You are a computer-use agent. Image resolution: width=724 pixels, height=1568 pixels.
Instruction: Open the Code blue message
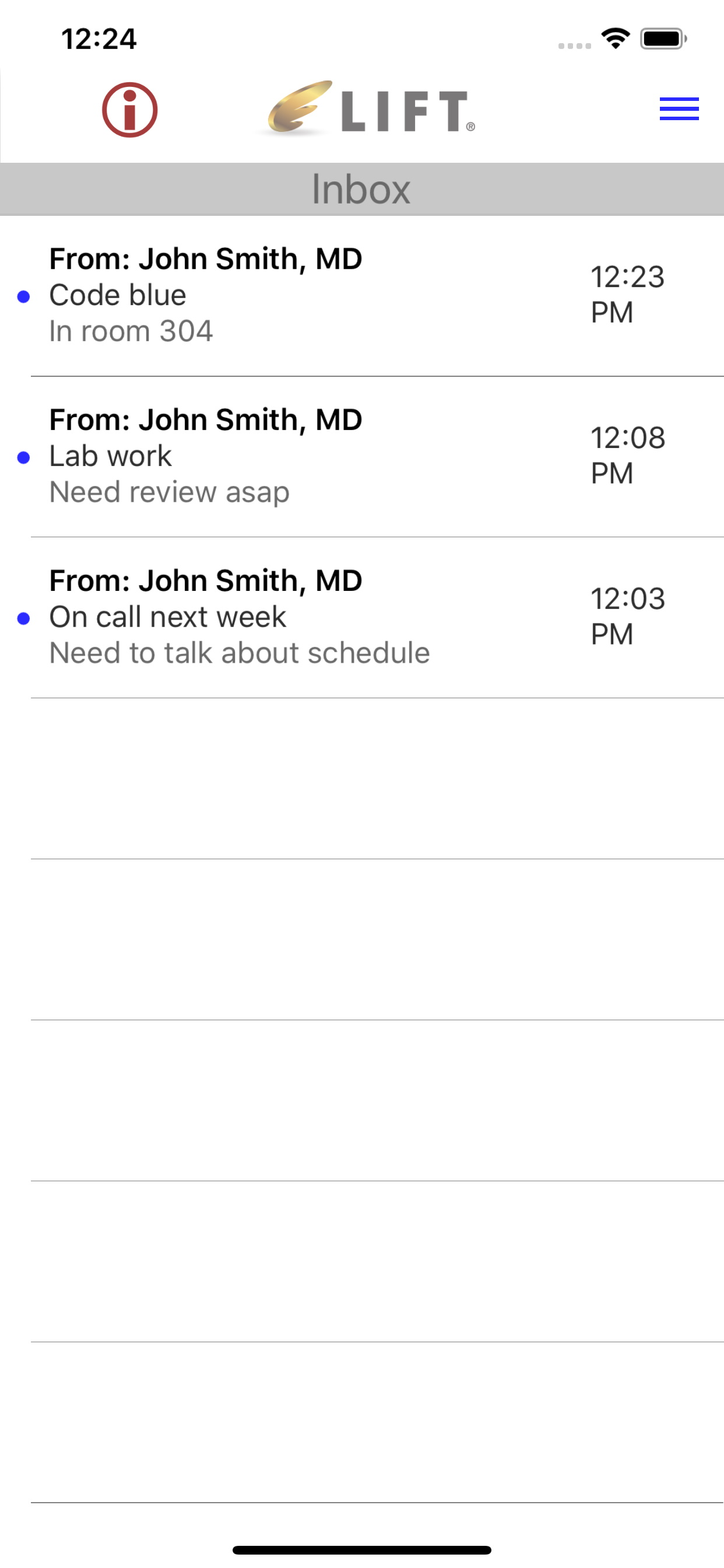362,296
